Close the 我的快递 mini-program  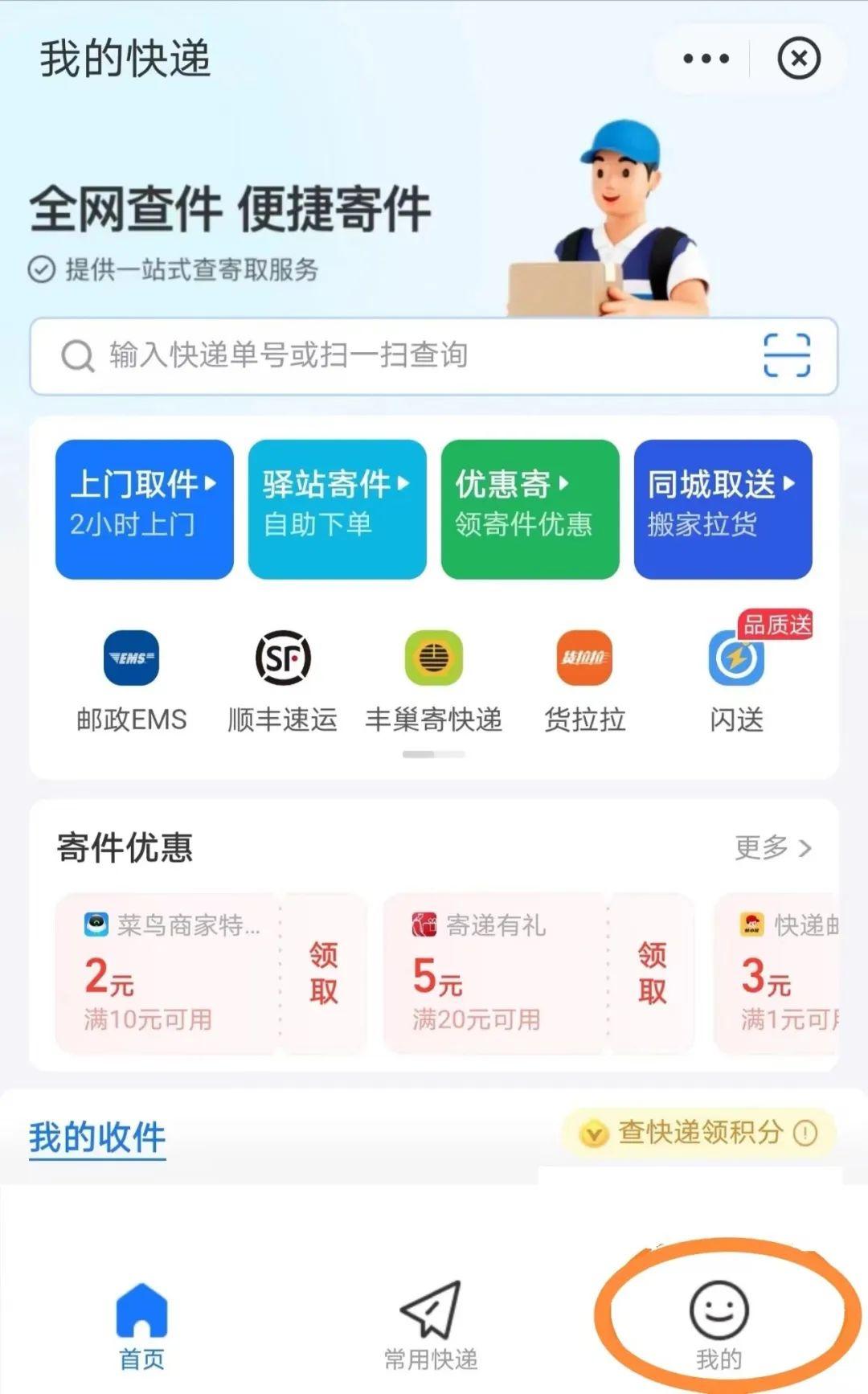pos(798,59)
